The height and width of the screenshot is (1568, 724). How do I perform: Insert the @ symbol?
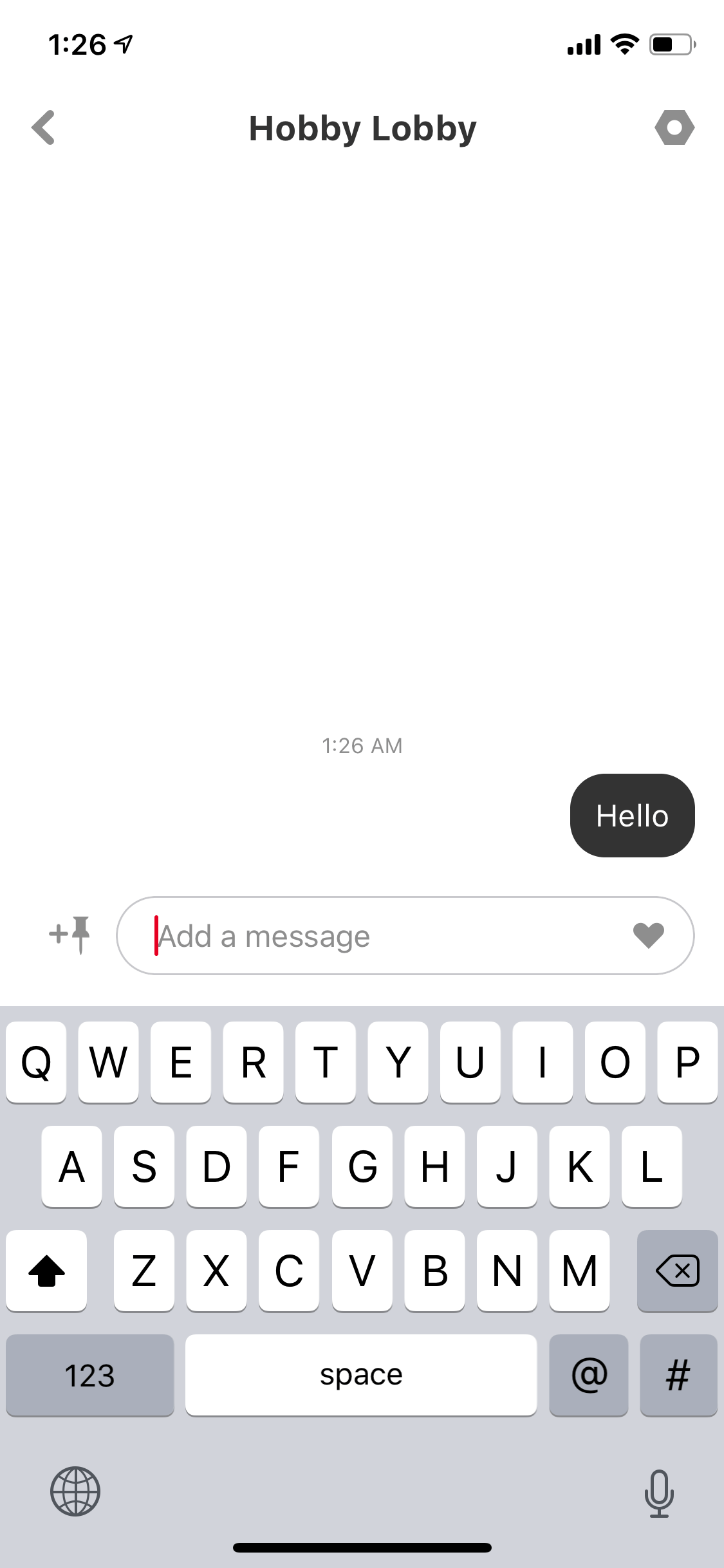pos(589,1375)
